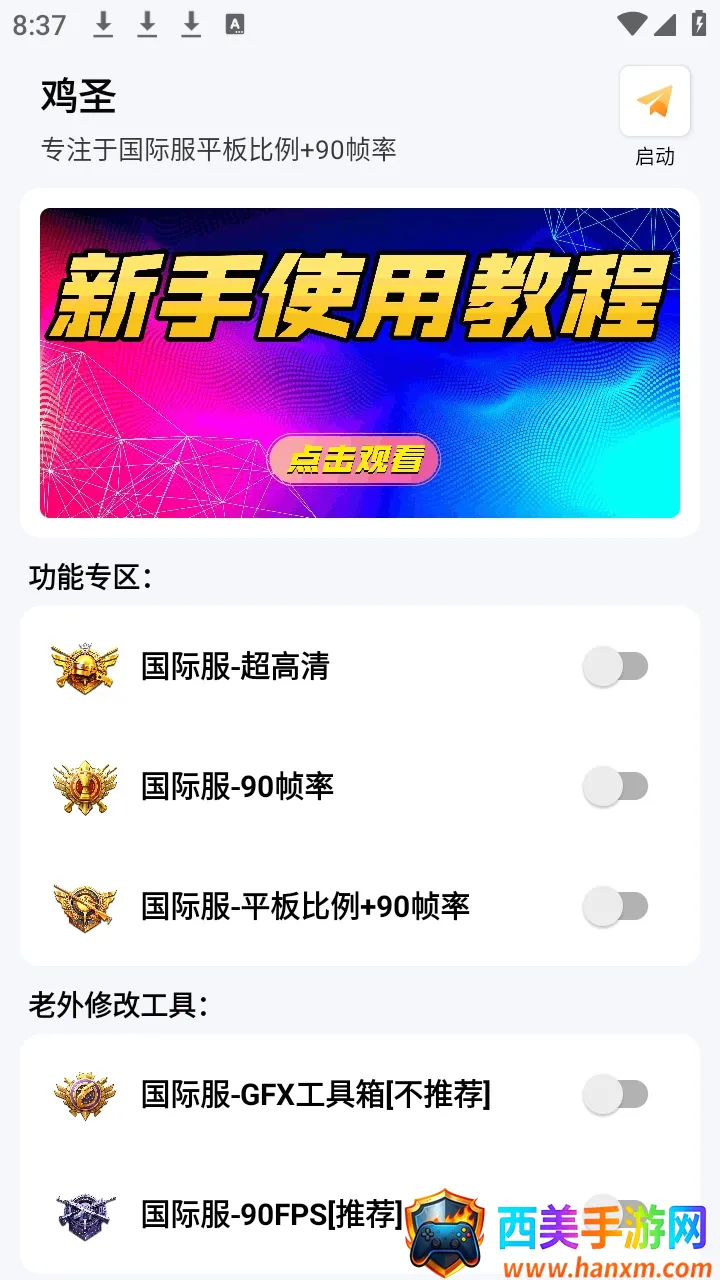This screenshot has width=720, height=1280.
Task: Turn on 国际服-90帧率
Action: 617,787
